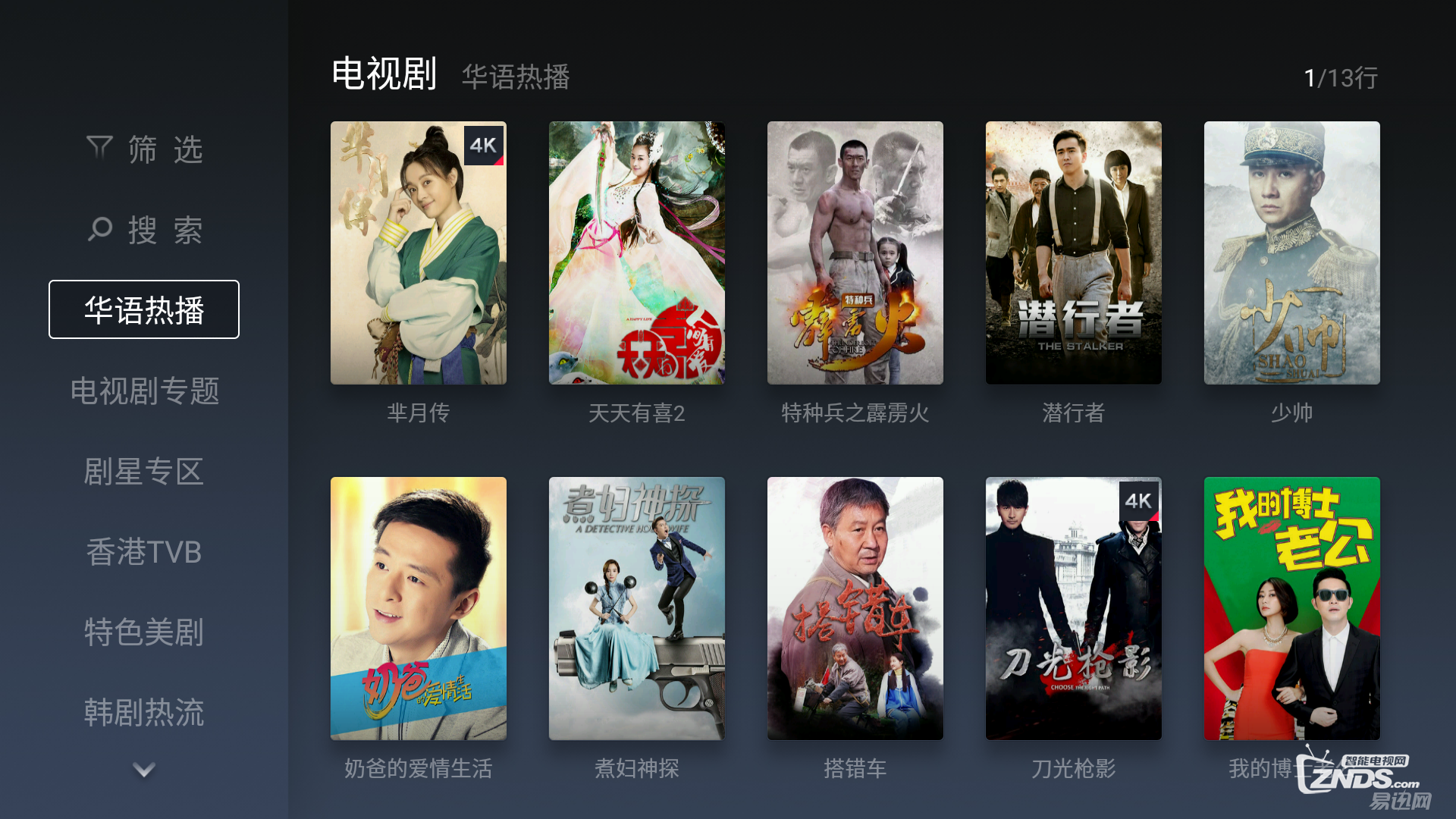
Task: Select the 华语热播 category
Action: [144, 310]
